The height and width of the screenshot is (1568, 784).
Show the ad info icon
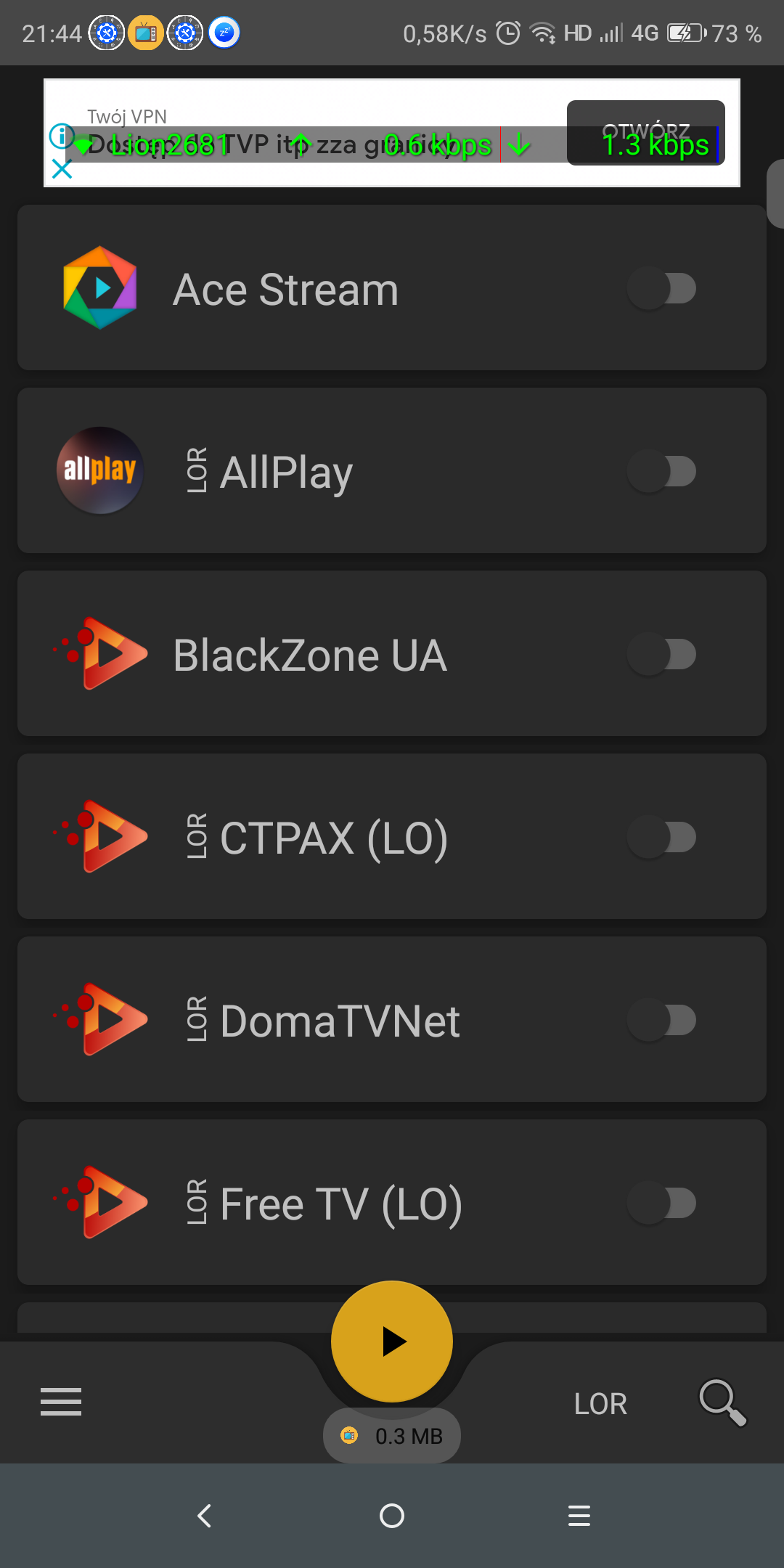61,136
